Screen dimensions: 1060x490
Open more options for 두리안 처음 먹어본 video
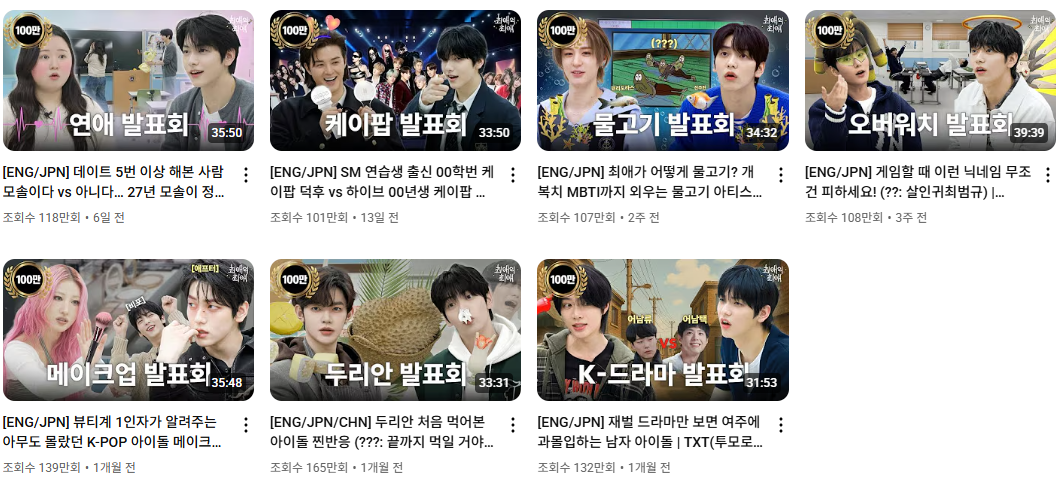click(x=513, y=425)
